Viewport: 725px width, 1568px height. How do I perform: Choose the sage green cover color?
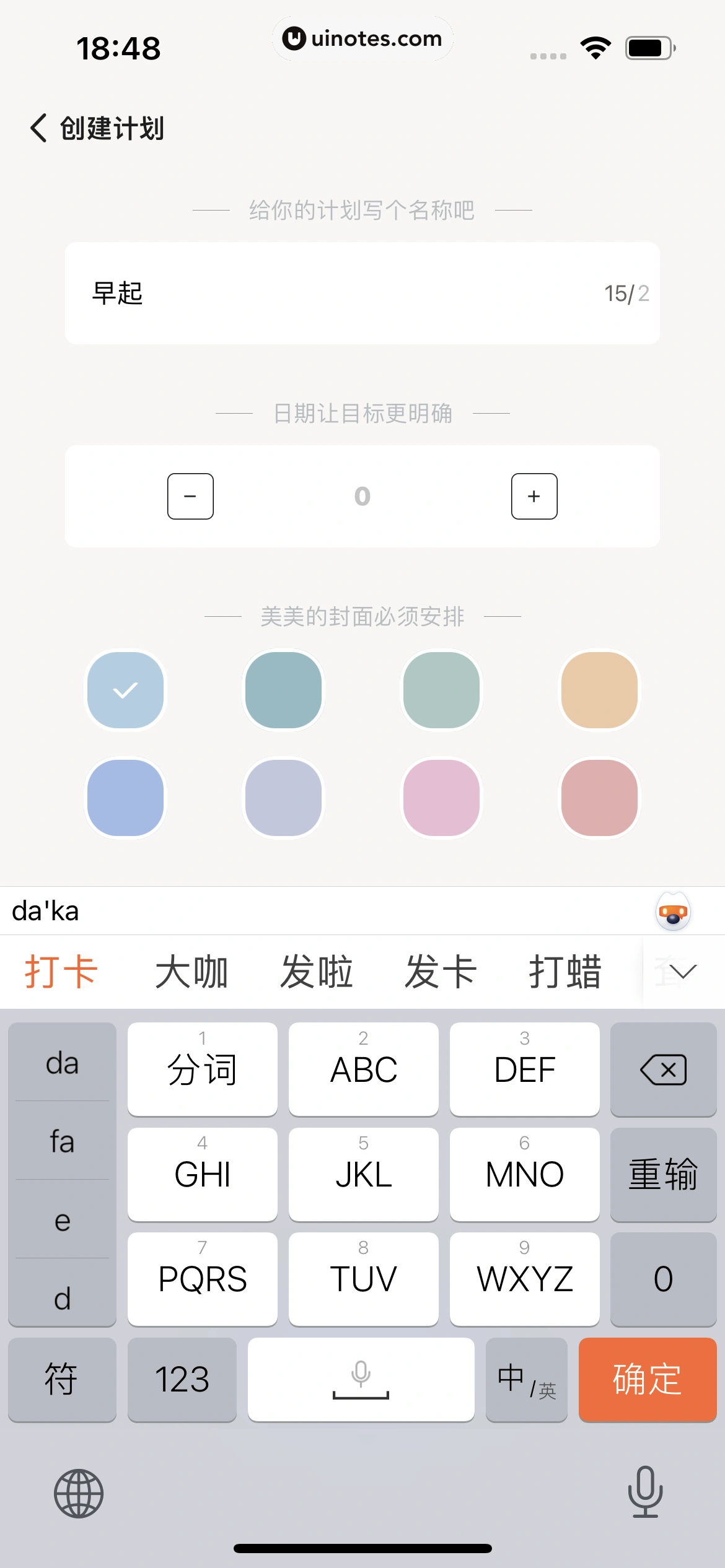click(x=441, y=690)
